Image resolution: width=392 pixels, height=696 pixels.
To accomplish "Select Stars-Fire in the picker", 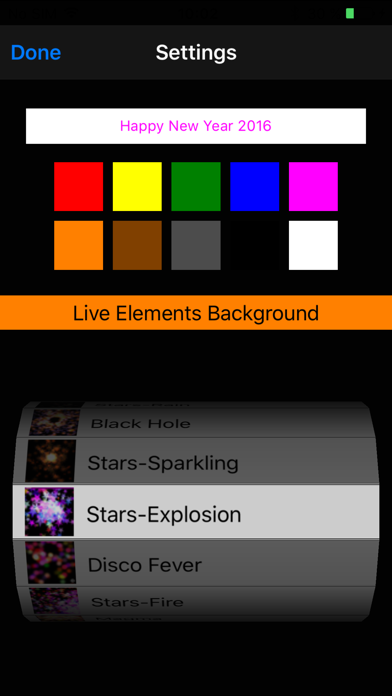I will [x=196, y=601].
